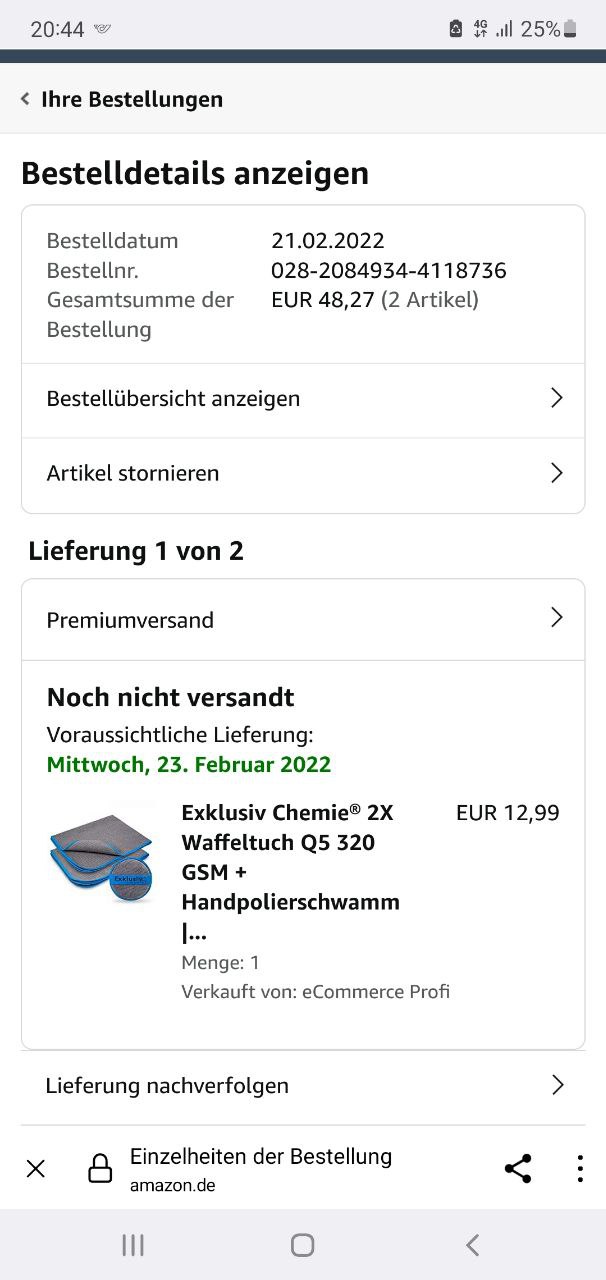Open recent apps from navigation bar
This screenshot has height=1280, width=606.
[133, 1245]
